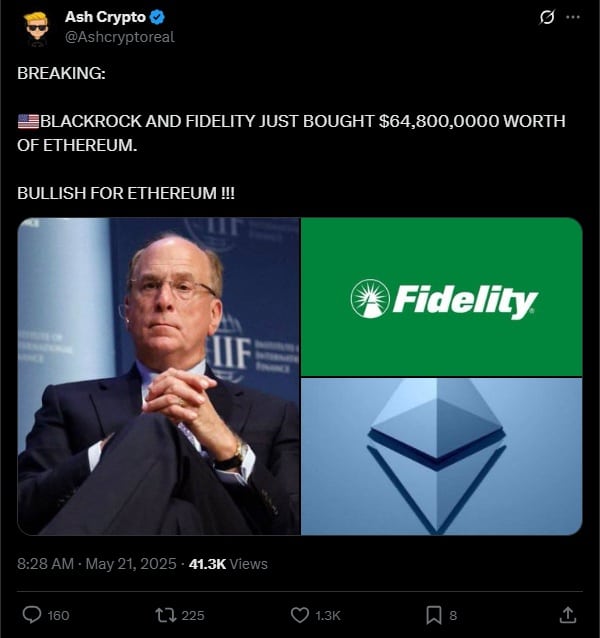This screenshot has width=600, height=638.
Task: Open the post's three-dot overflow menu
Action: pos(573,18)
